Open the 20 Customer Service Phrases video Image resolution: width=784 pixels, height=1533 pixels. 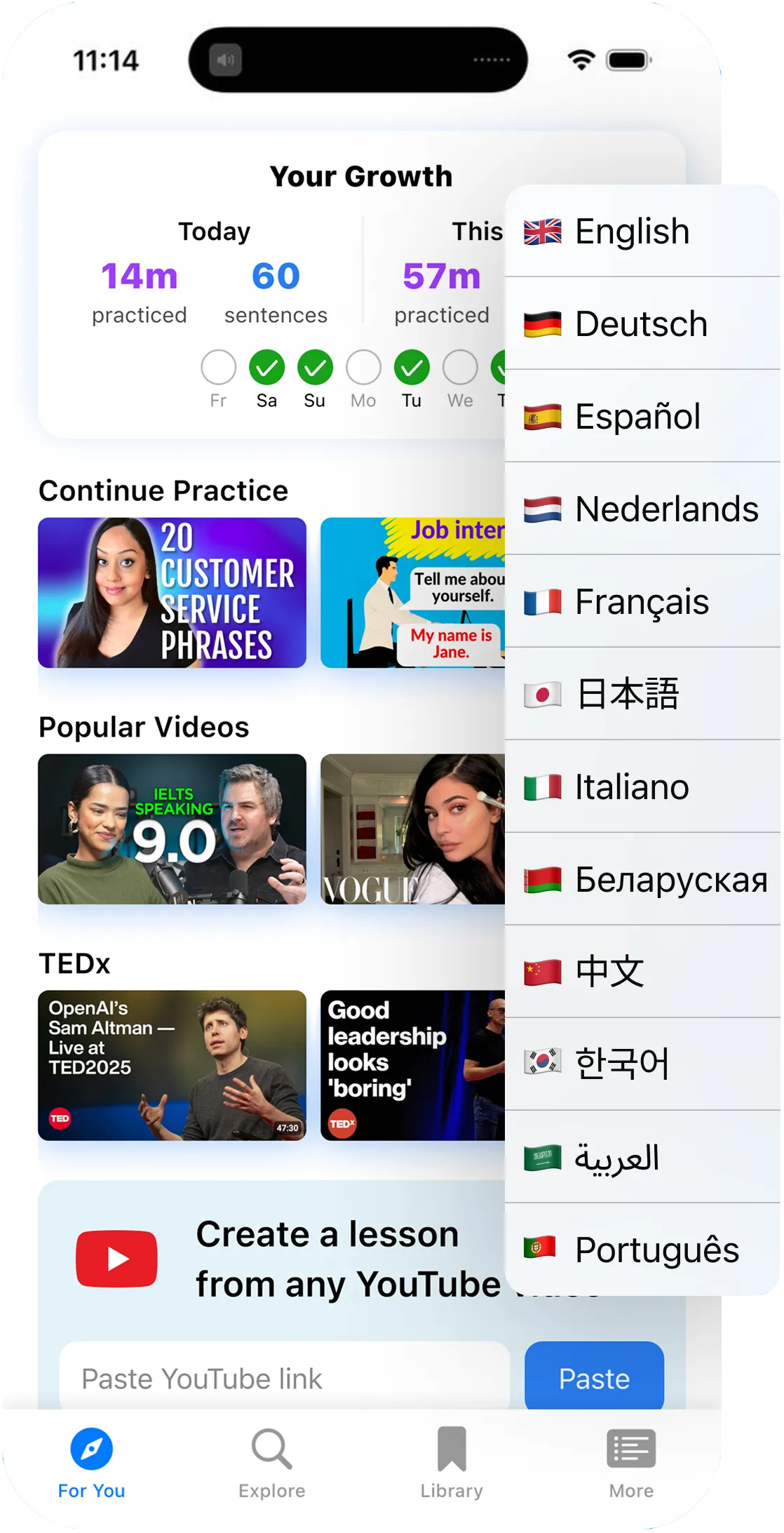(x=172, y=594)
